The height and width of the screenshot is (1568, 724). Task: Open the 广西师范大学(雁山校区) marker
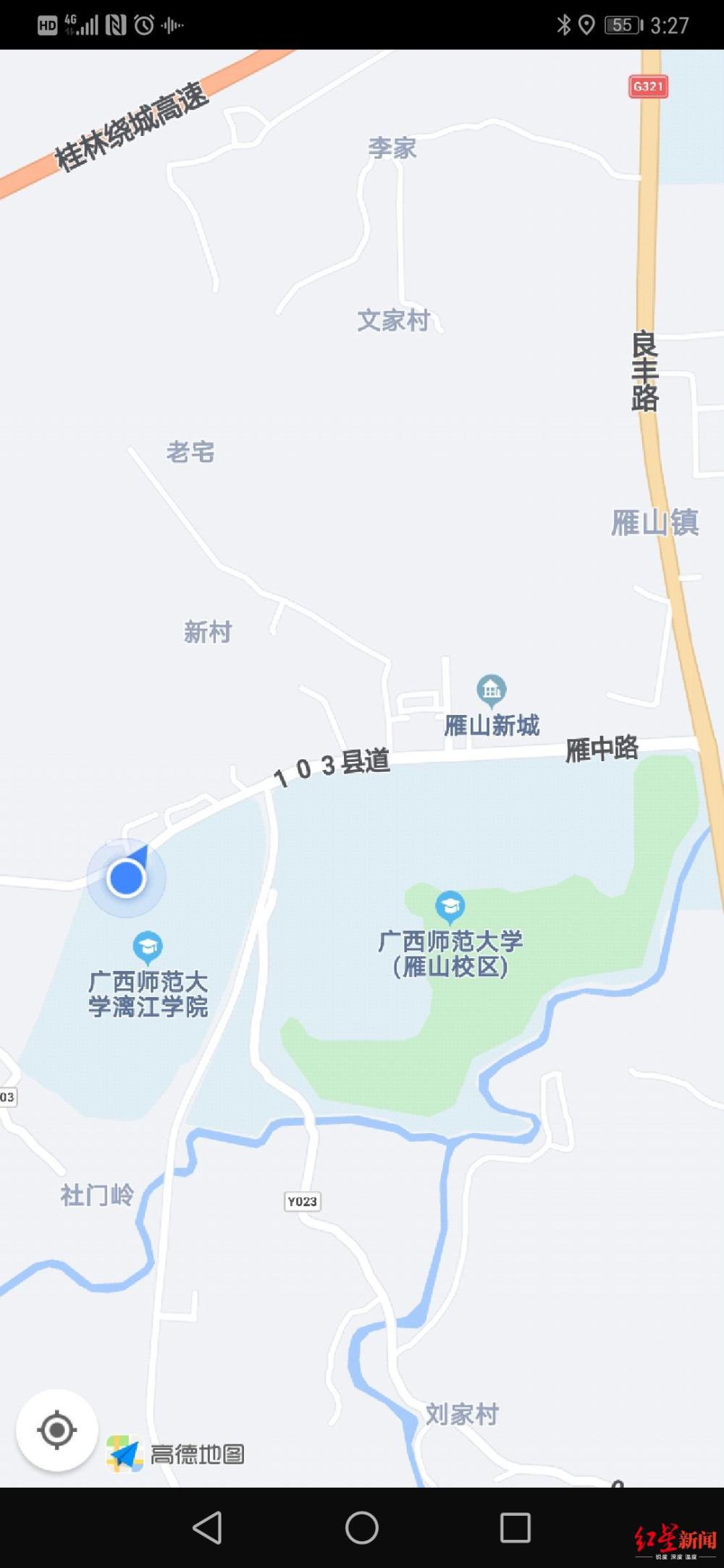[450, 907]
